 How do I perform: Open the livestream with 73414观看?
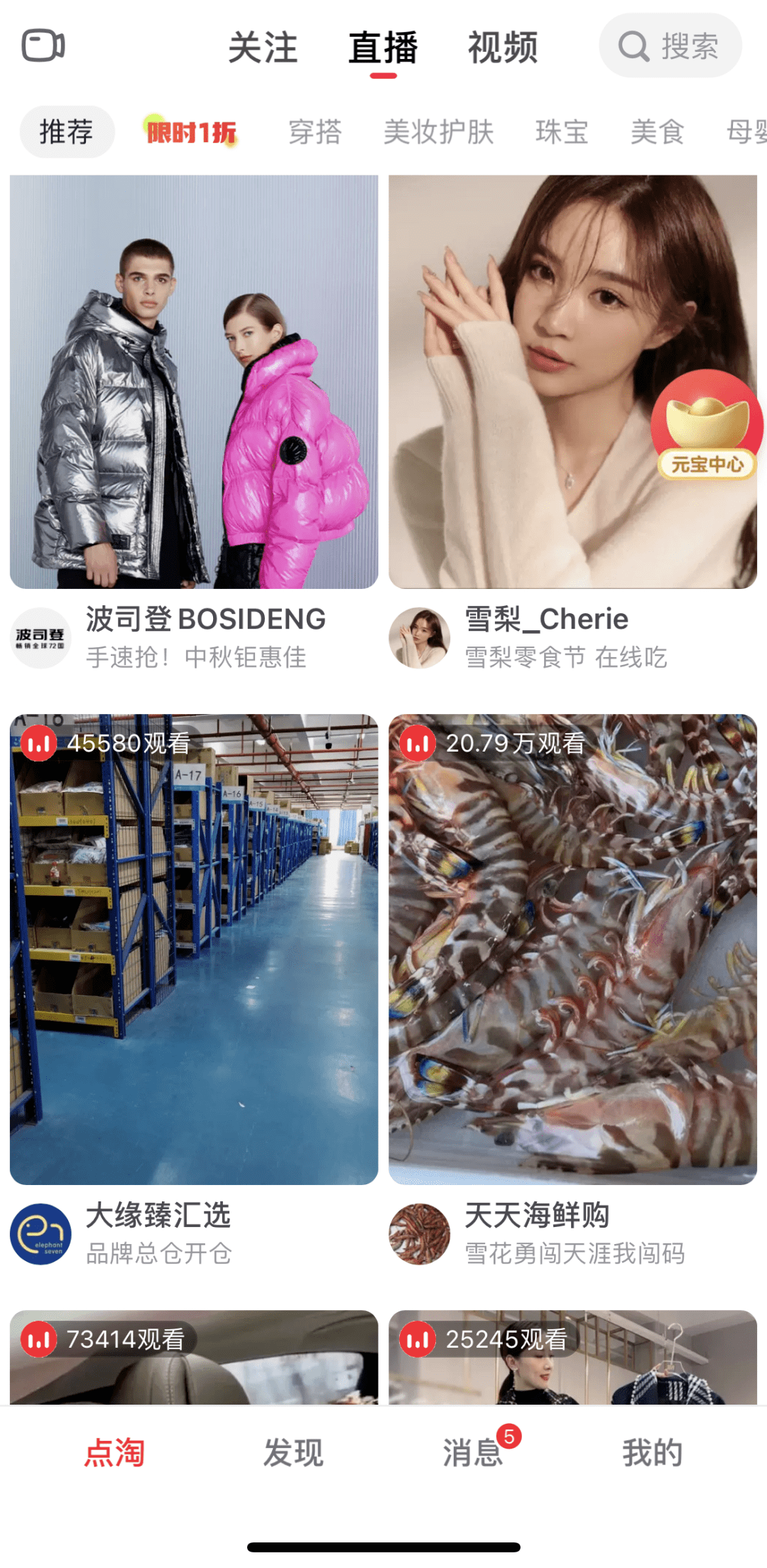(x=194, y=1357)
